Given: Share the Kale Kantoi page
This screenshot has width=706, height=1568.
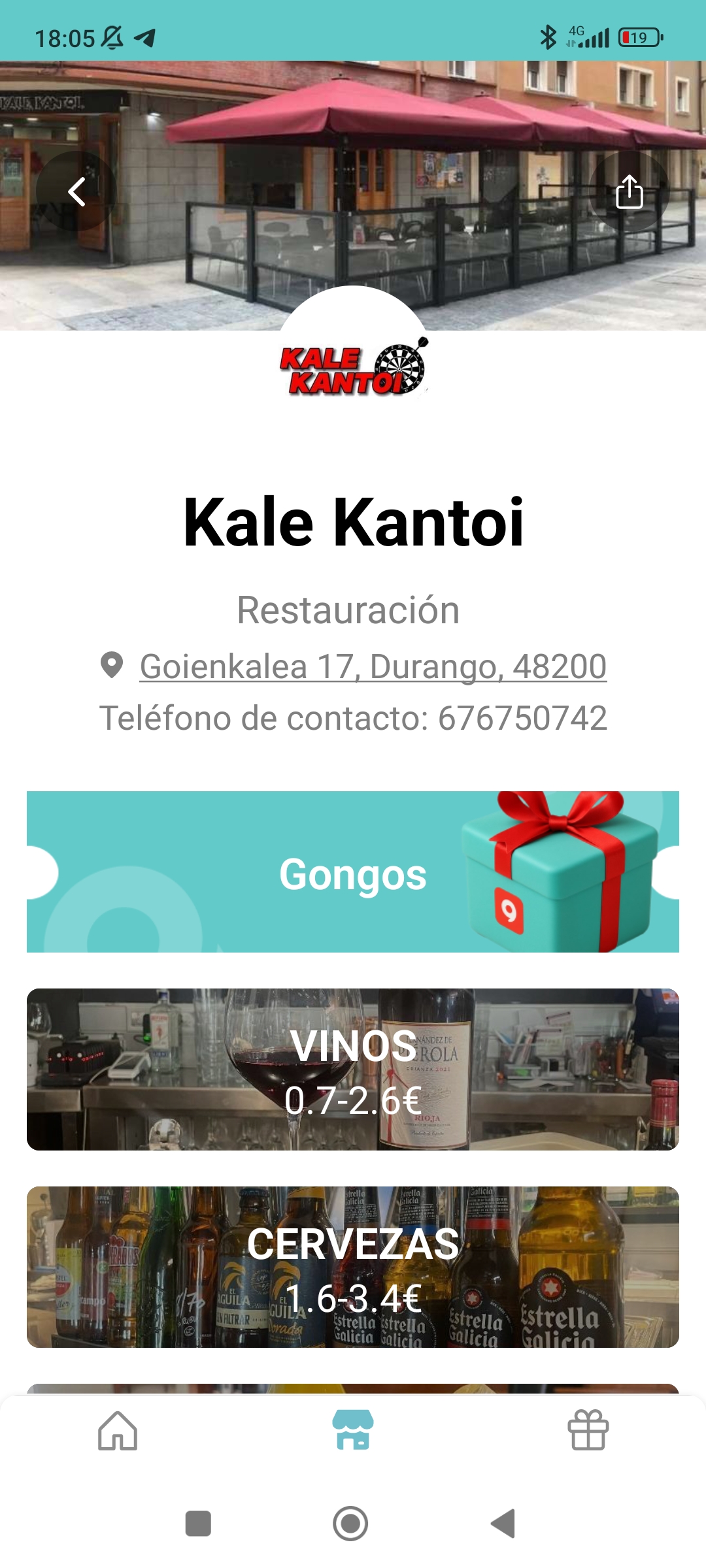Looking at the screenshot, I should tap(629, 191).
